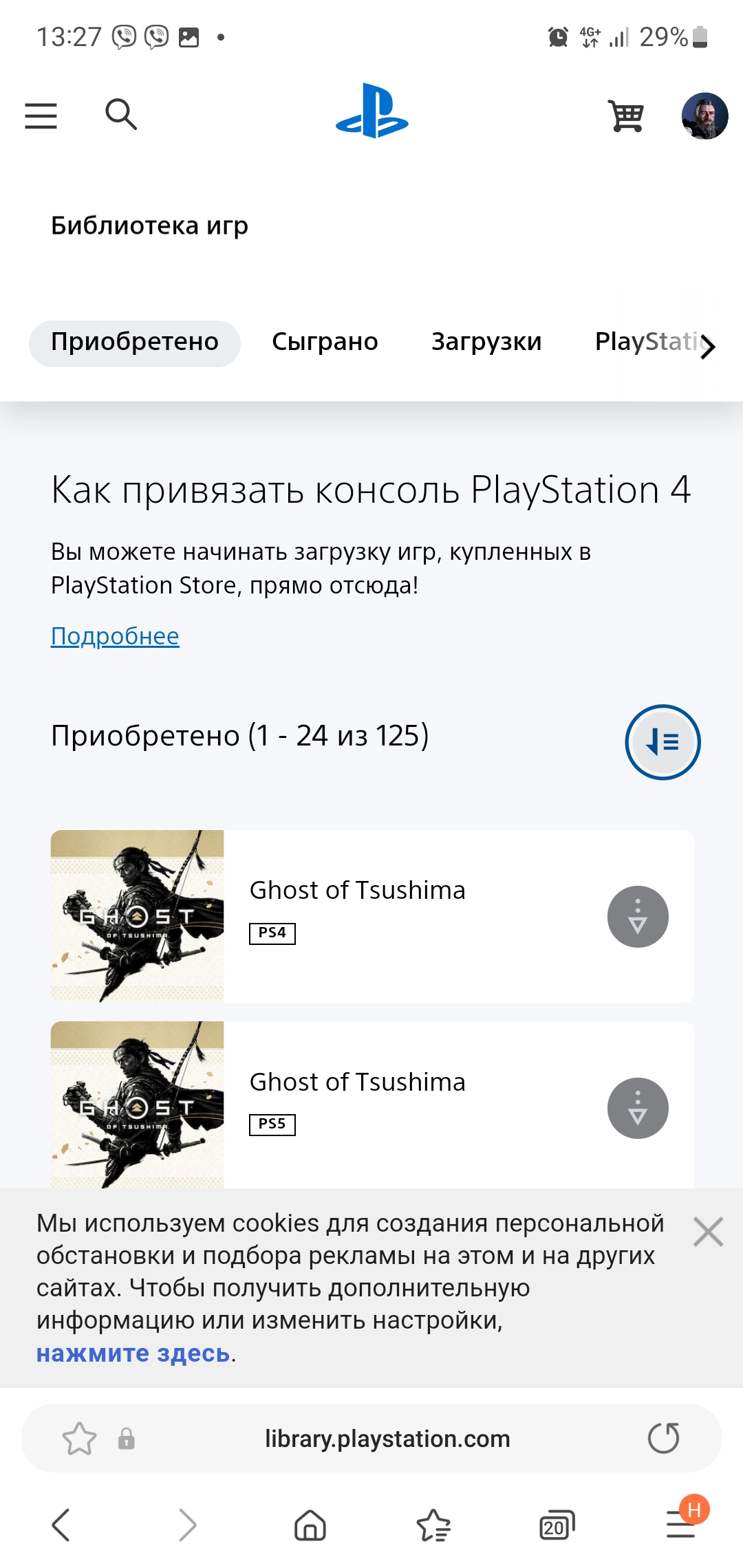The width and height of the screenshot is (743, 1568).
Task: Tap the search magnifier icon
Action: coord(121,114)
